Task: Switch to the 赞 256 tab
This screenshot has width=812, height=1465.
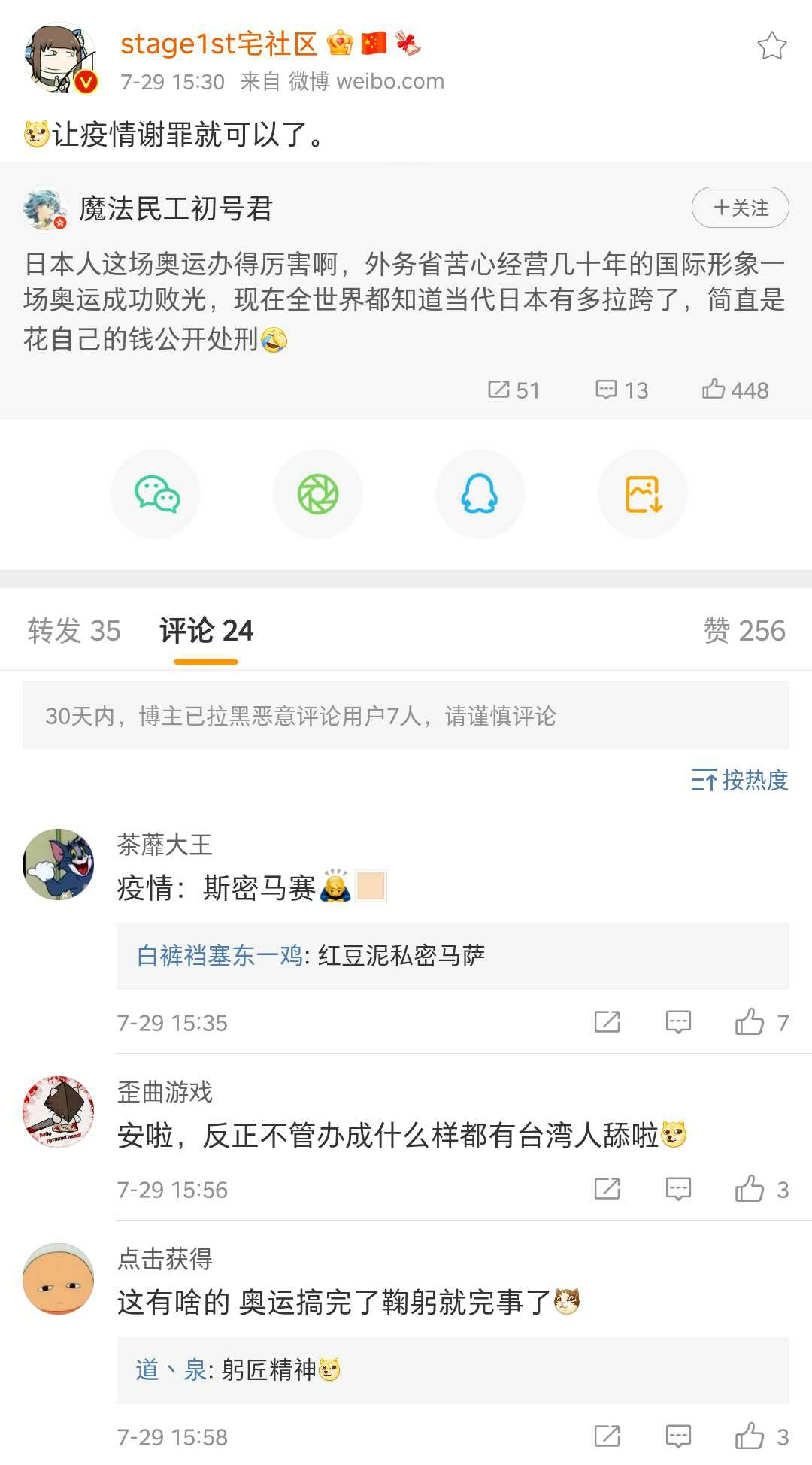Action: (744, 630)
